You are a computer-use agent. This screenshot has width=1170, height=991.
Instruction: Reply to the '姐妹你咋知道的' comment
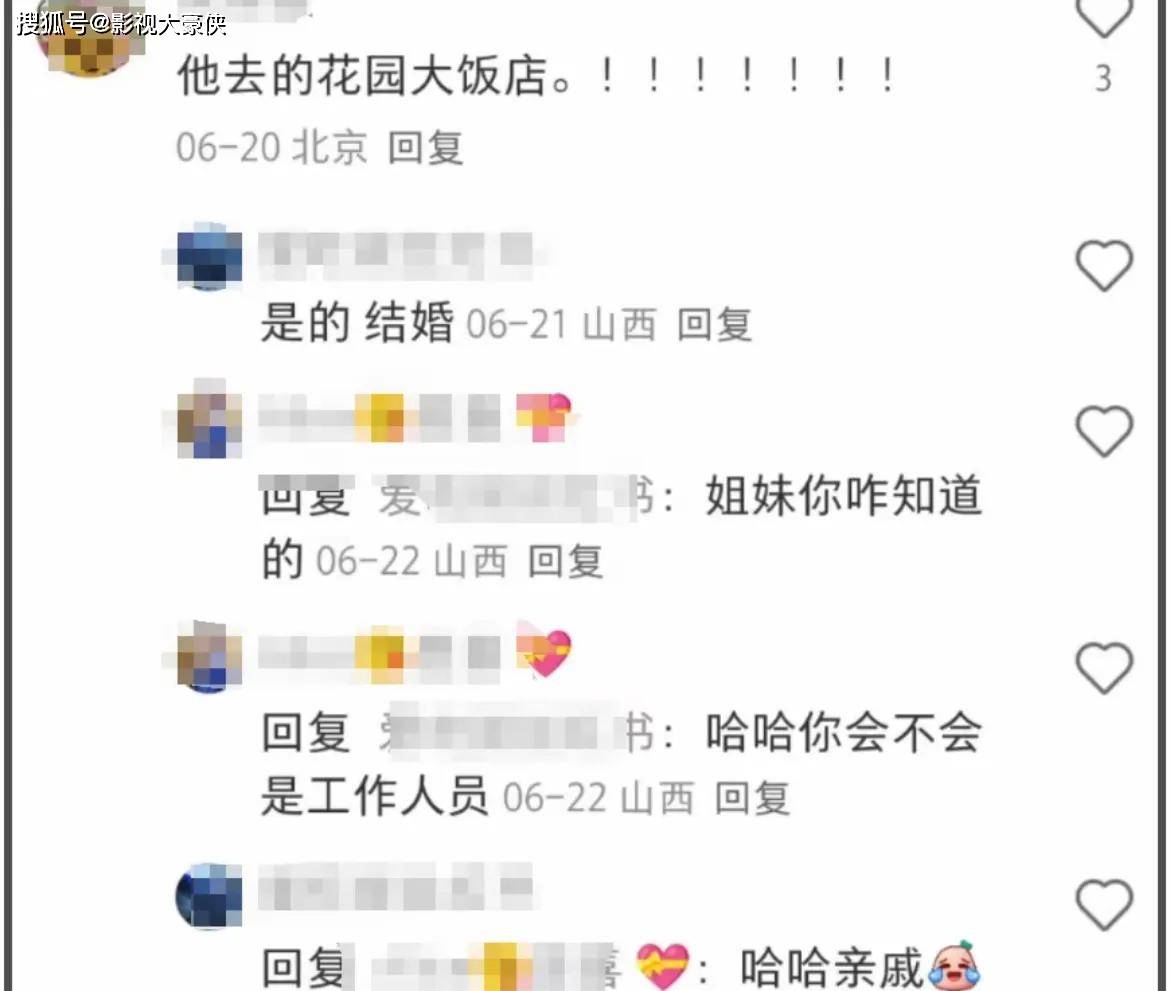565,561
